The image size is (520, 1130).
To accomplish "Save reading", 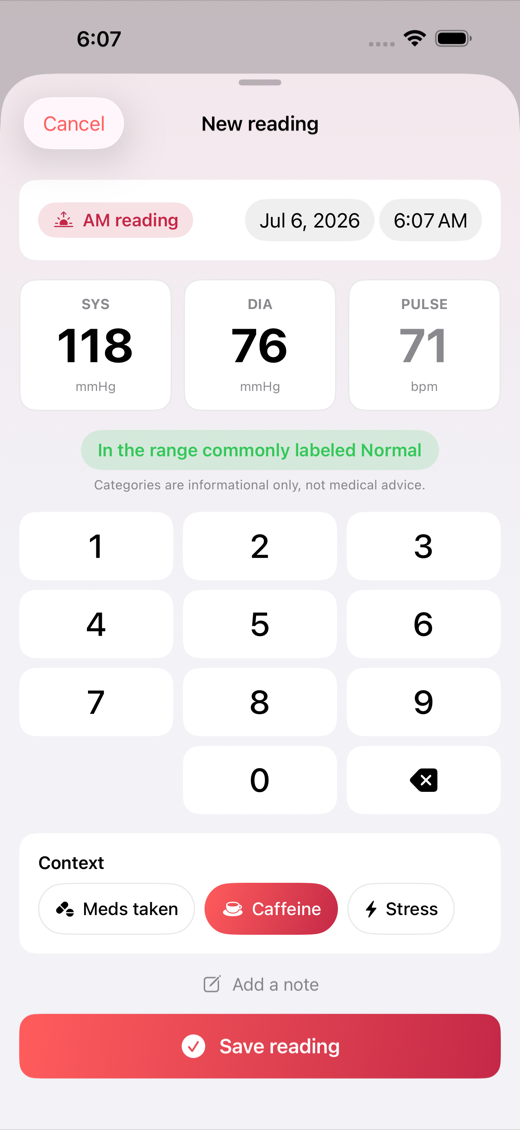I will (x=260, y=1046).
